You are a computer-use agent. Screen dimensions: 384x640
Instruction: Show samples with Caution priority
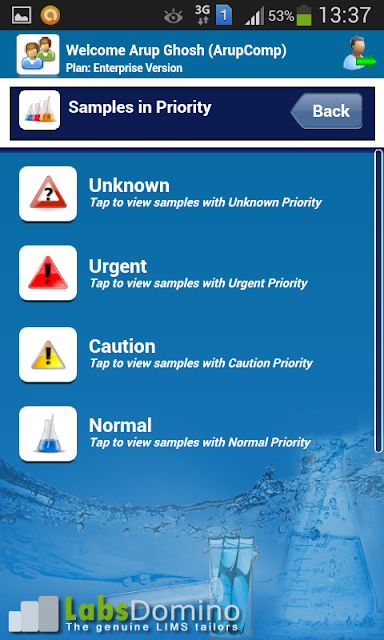[x=192, y=354]
